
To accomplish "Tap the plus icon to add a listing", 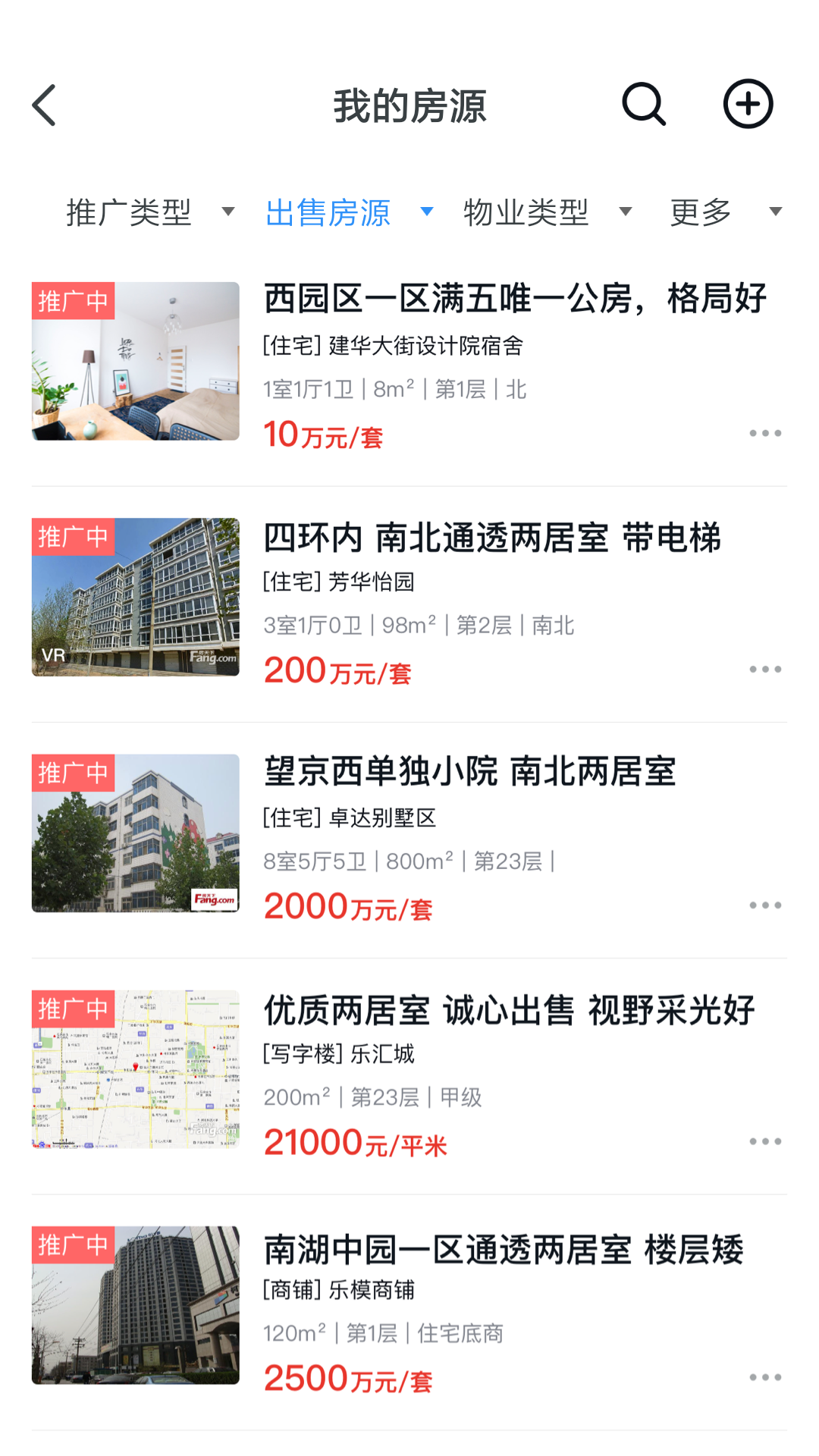I will pos(748,105).
